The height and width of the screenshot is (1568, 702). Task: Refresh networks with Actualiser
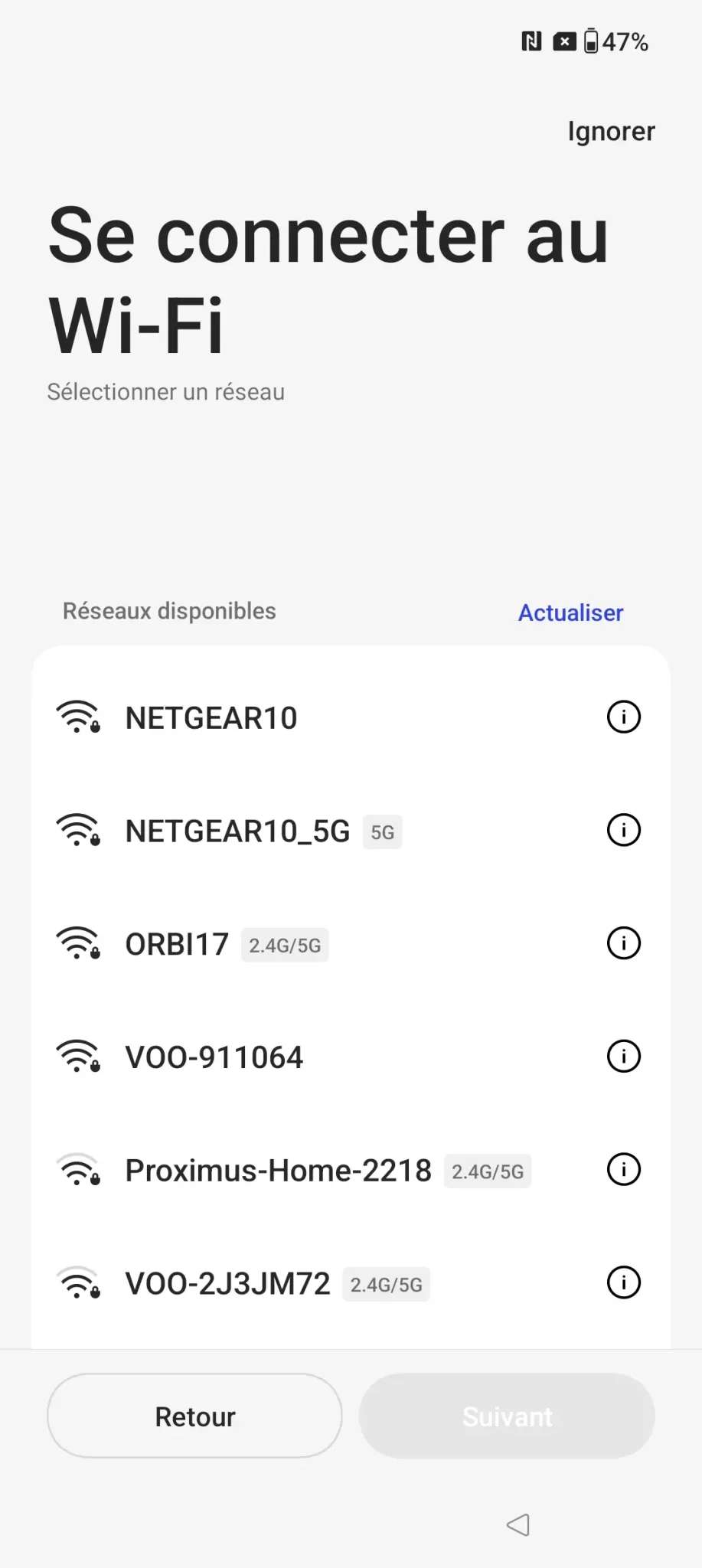coord(570,612)
